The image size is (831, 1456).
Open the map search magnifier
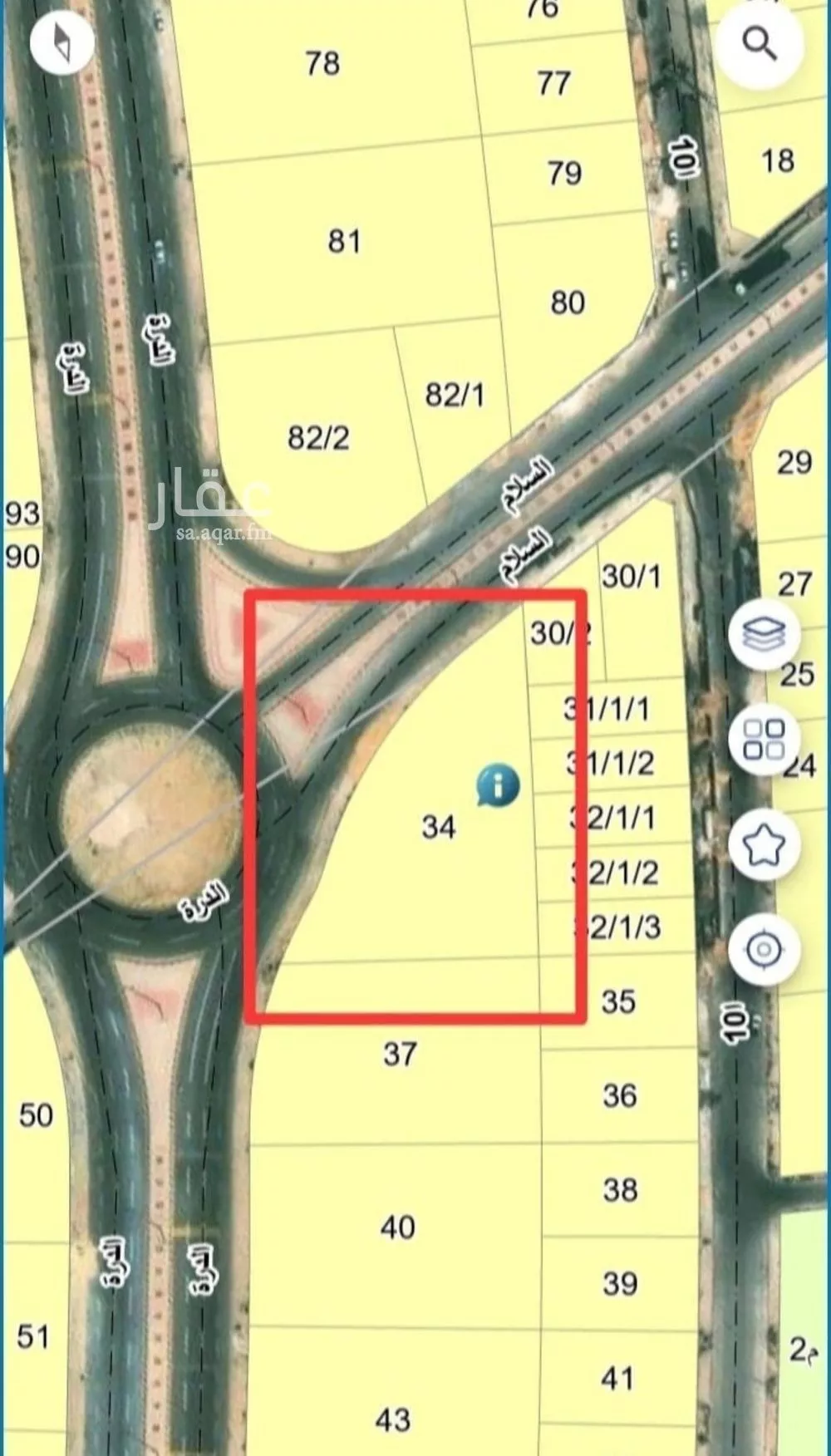[760, 43]
